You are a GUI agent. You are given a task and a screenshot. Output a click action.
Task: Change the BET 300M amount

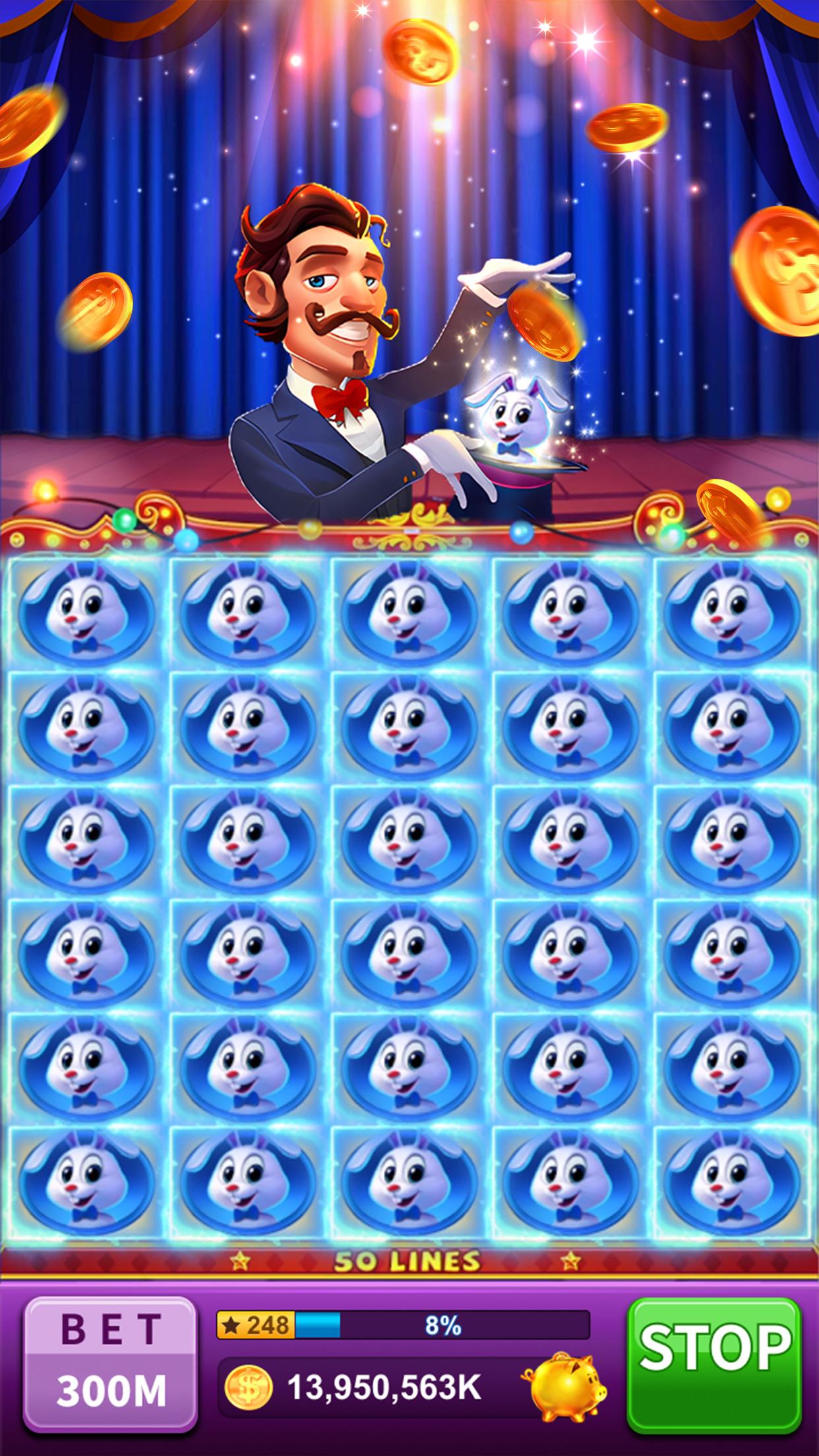(110, 1364)
